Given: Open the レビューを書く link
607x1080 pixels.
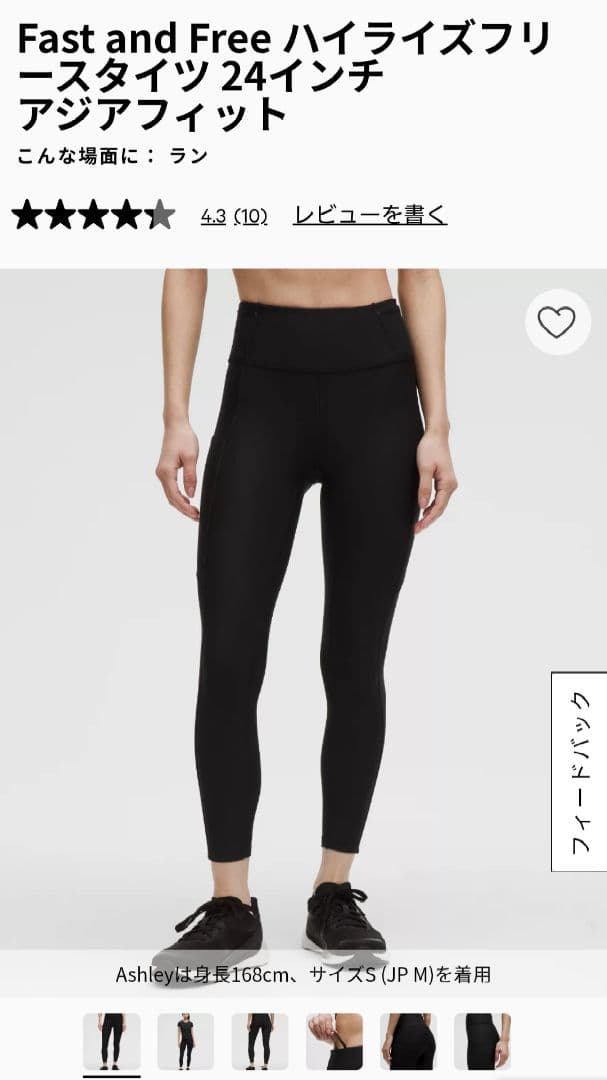Looking at the screenshot, I should 370,215.
